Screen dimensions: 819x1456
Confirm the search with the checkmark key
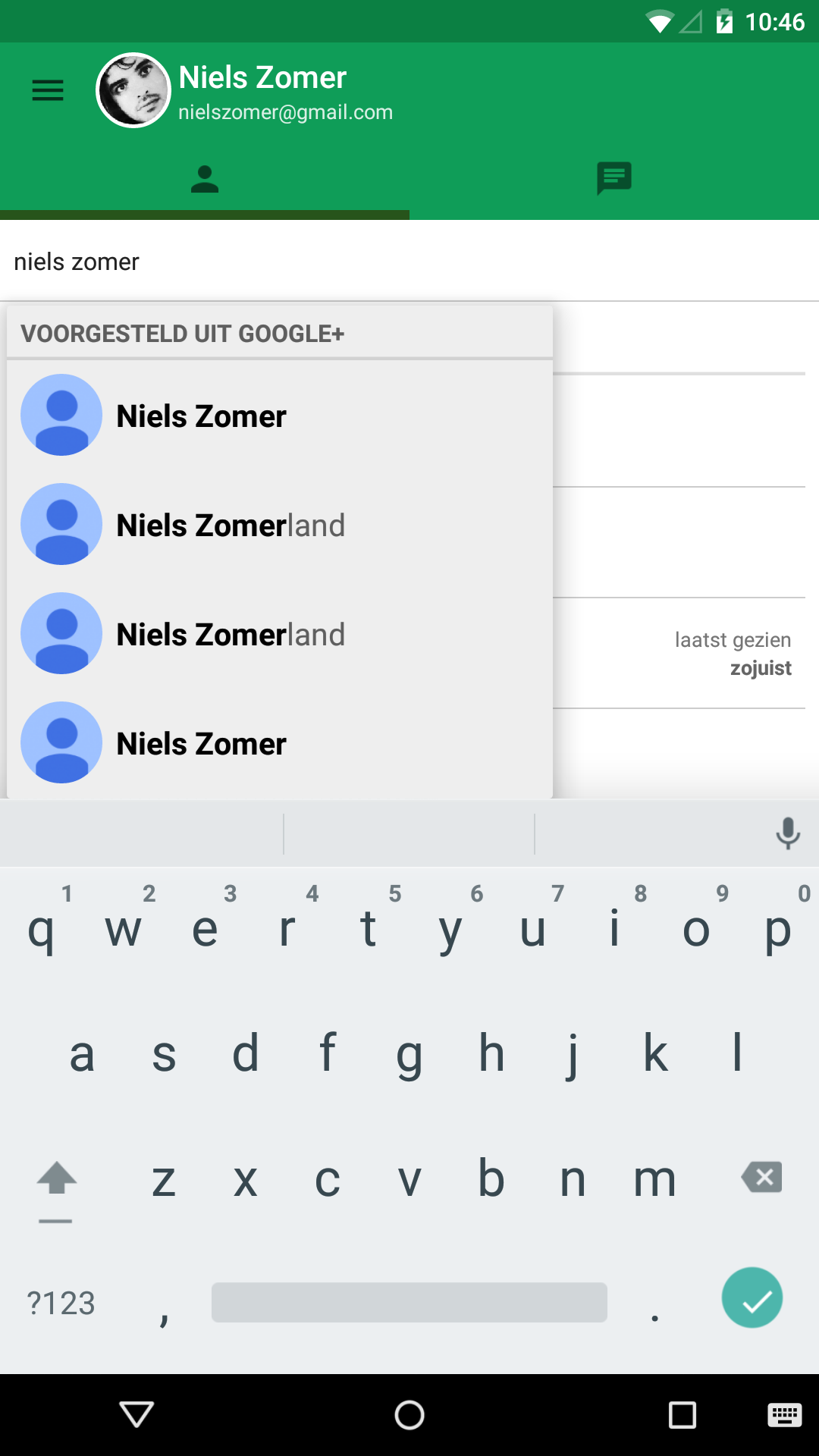click(x=752, y=1298)
